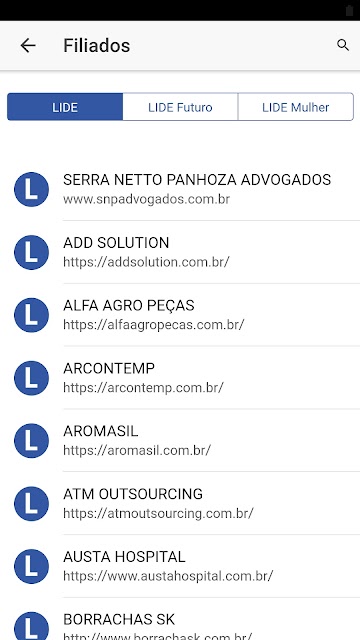Open ATM OUTSOURCING entry
Screen dimensions: 360x640
click(180, 504)
